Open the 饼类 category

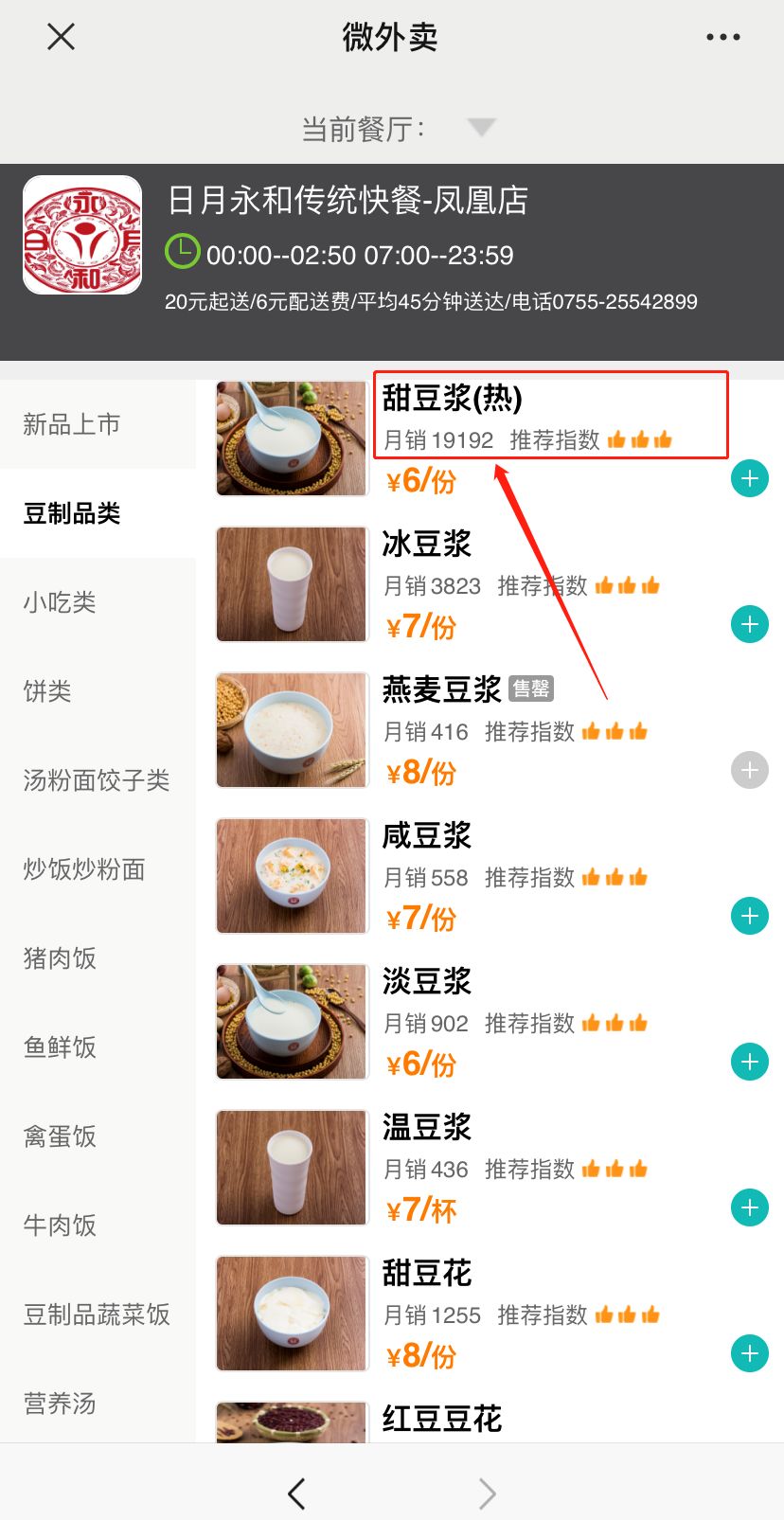47,691
